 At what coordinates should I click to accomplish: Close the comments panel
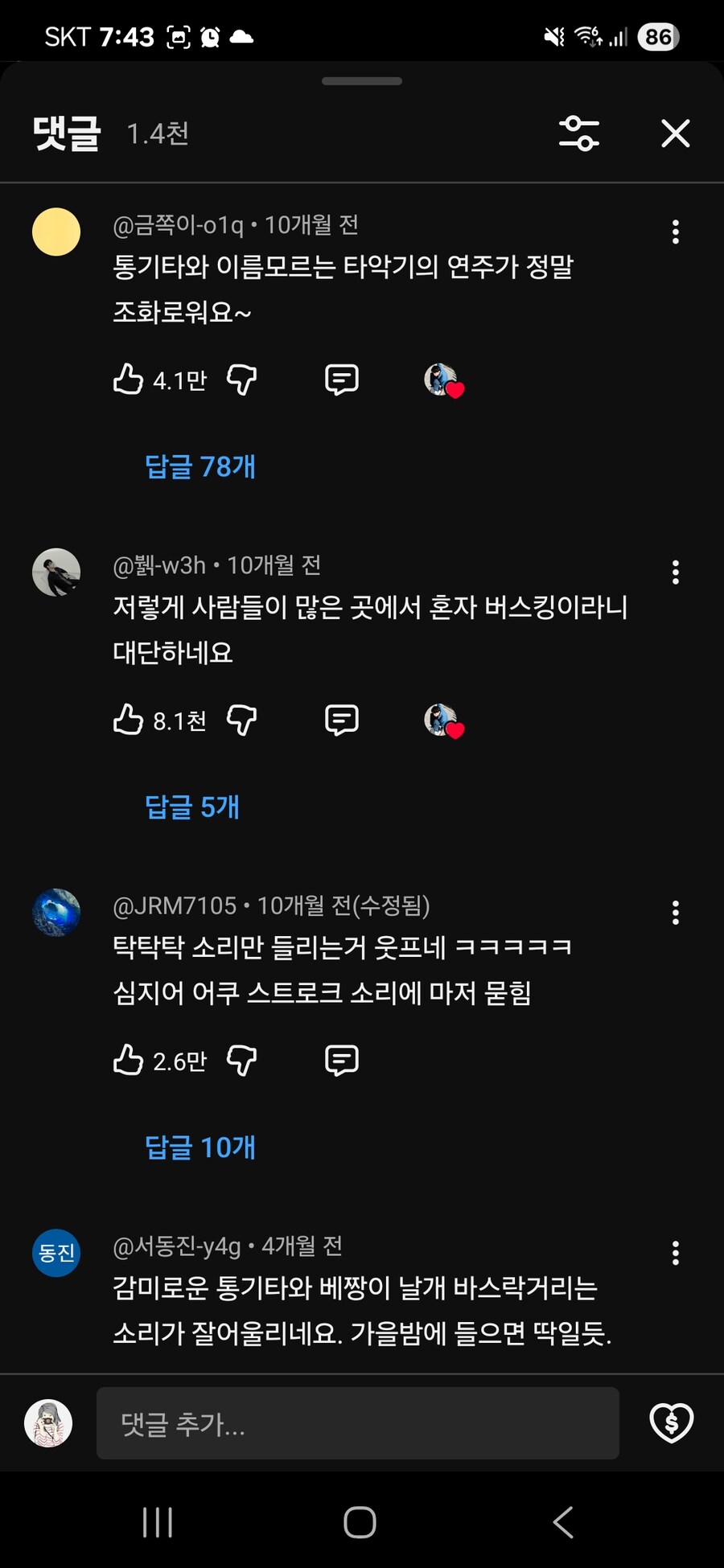tap(675, 133)
